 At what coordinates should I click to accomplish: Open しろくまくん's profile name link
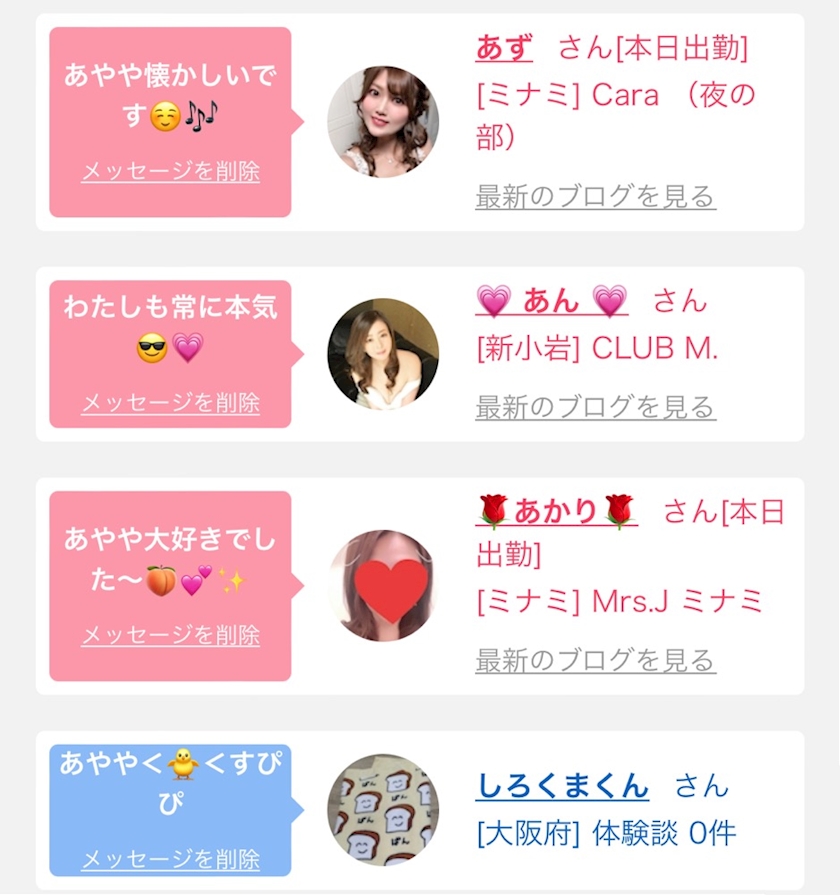pos(562,786)
